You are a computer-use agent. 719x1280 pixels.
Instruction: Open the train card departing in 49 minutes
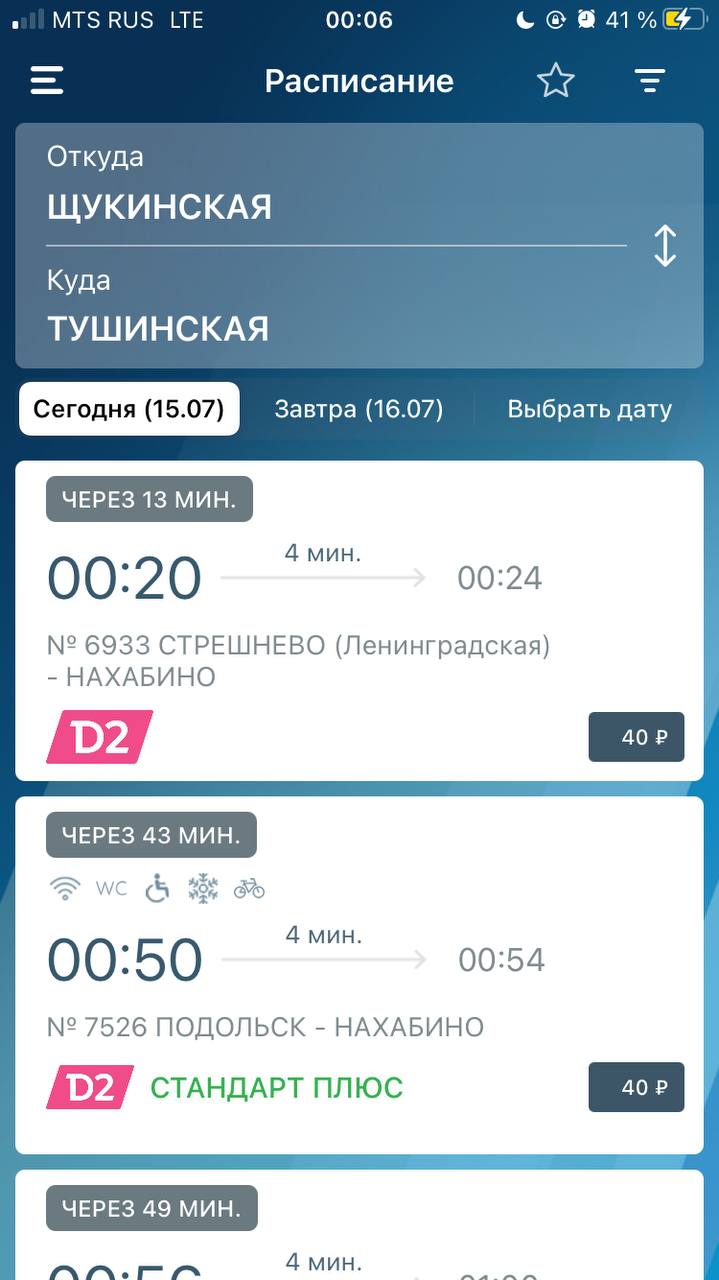click(359, 1225)
